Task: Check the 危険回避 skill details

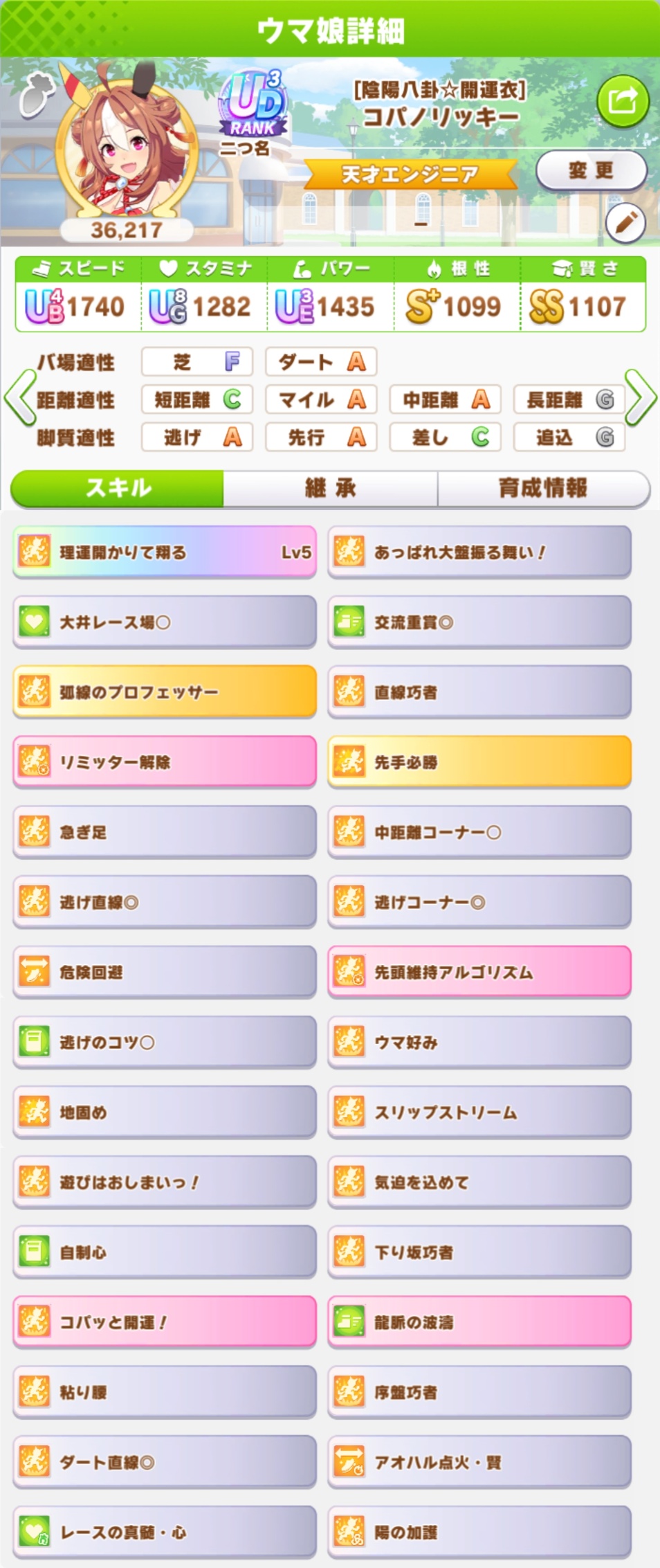Action: point(165,972)
